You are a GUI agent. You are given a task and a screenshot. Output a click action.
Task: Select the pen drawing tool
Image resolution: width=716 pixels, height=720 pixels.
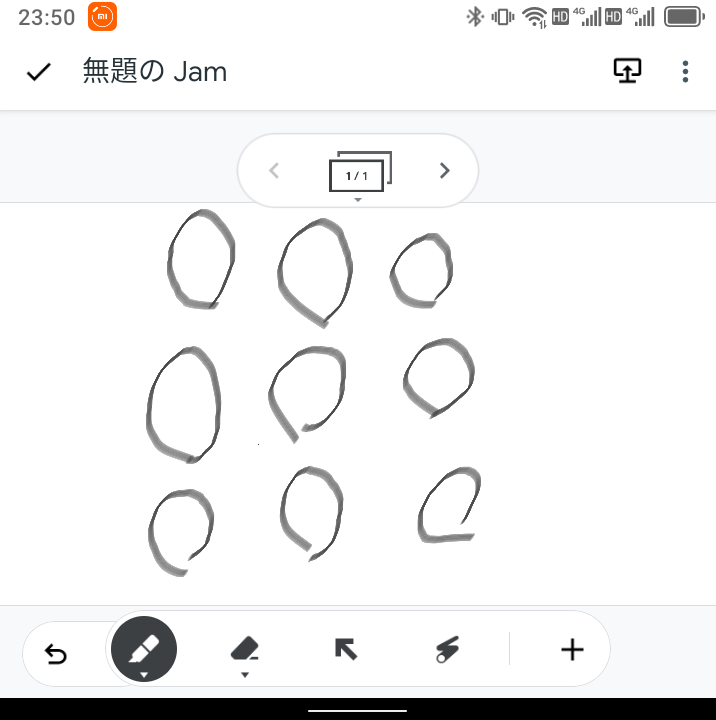pos(144,650)
